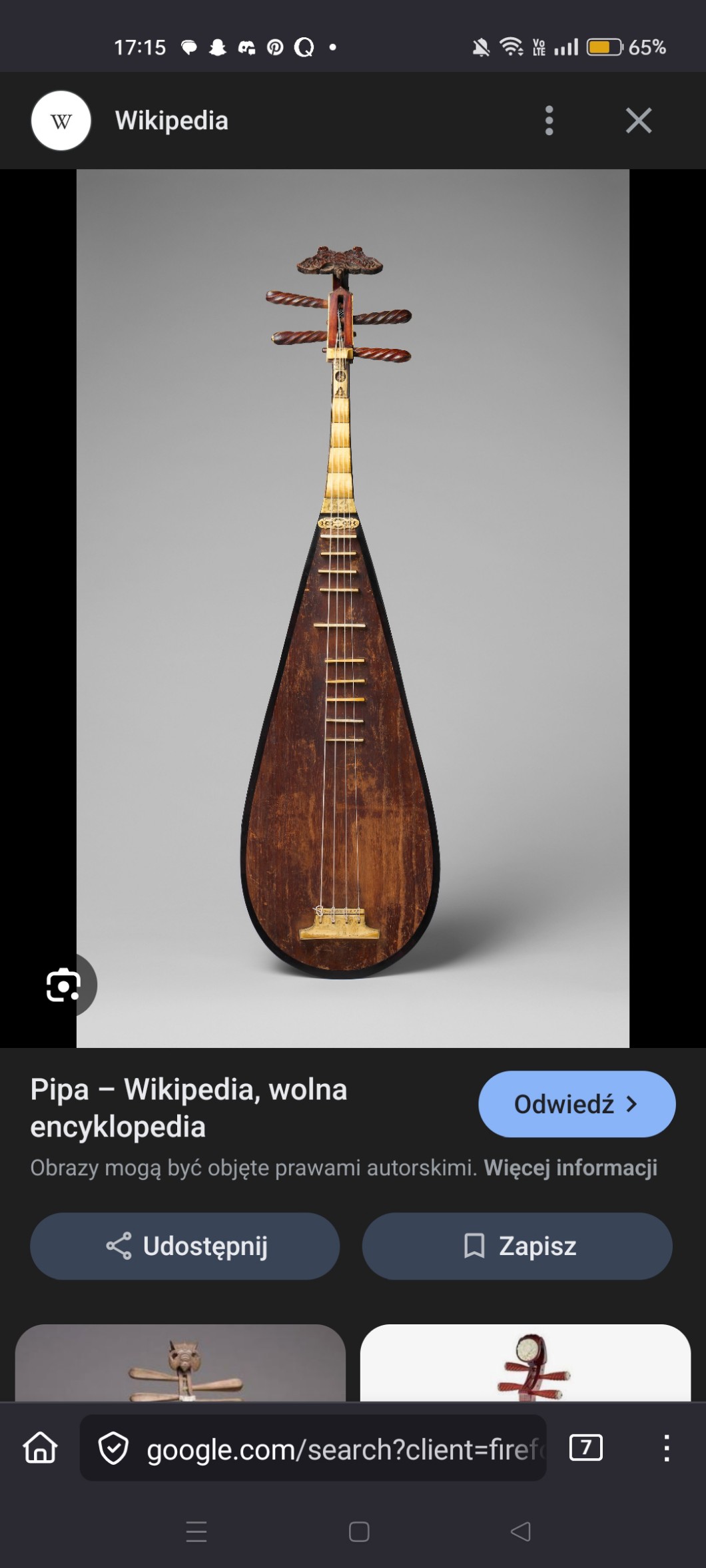
Task: Share the image via Udostępnij
Action: pyautogui.click(x=185, y=1246)
